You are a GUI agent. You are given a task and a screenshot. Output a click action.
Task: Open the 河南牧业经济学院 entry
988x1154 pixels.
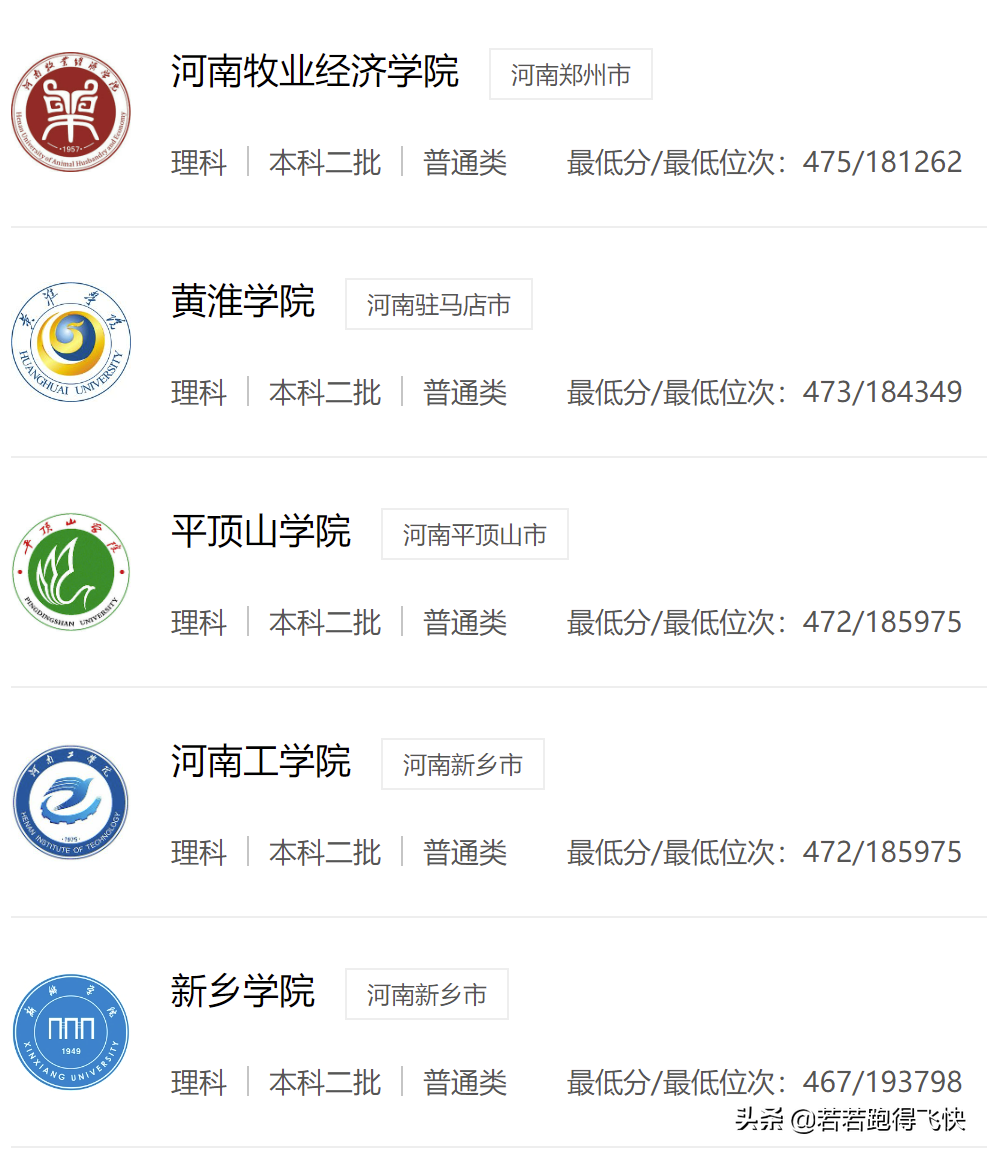click(315, 72)
